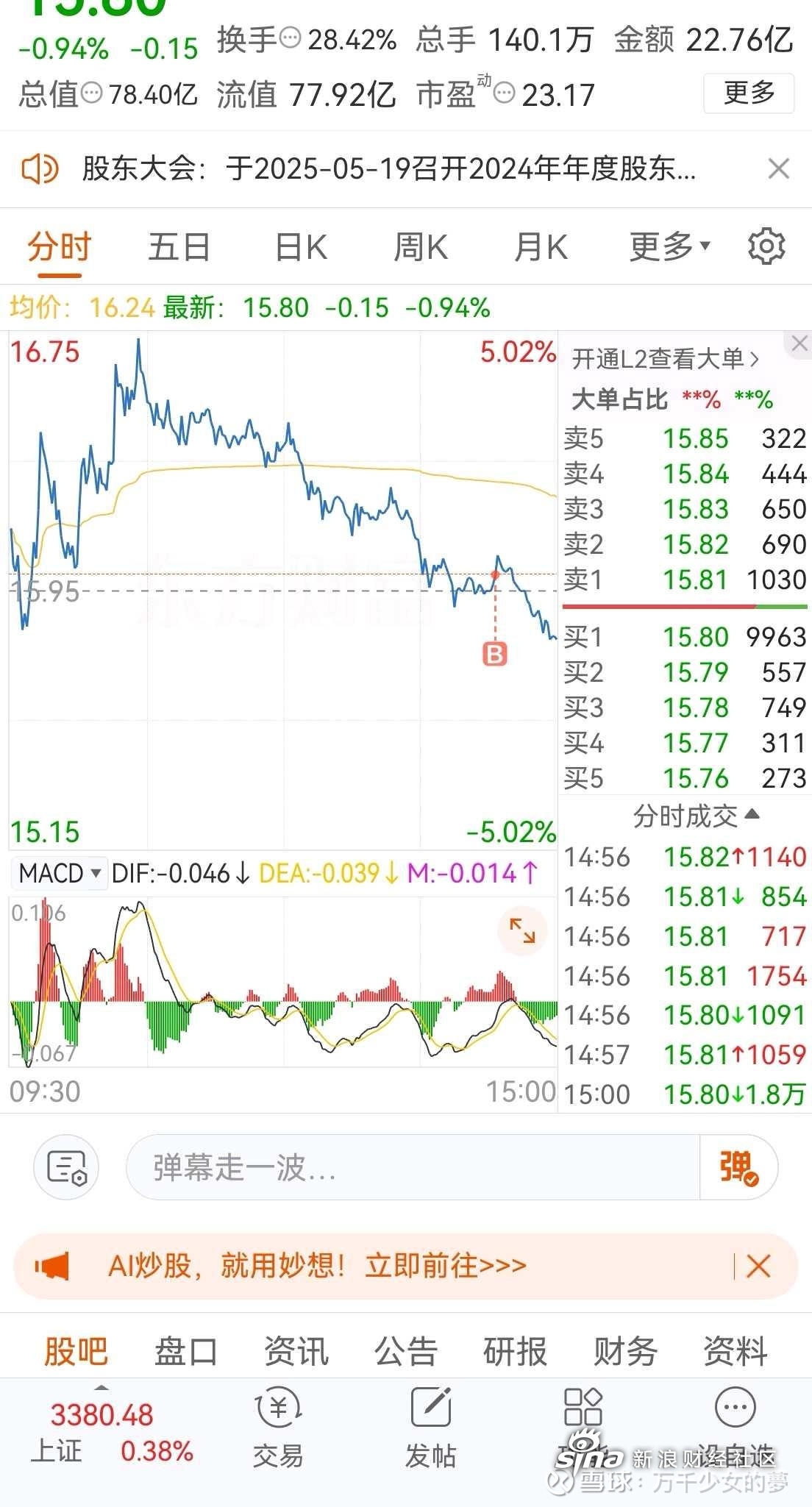Toggle the 弹 bullet comments button
The height and width of the screenshot is (1507, 812).
738,1167
